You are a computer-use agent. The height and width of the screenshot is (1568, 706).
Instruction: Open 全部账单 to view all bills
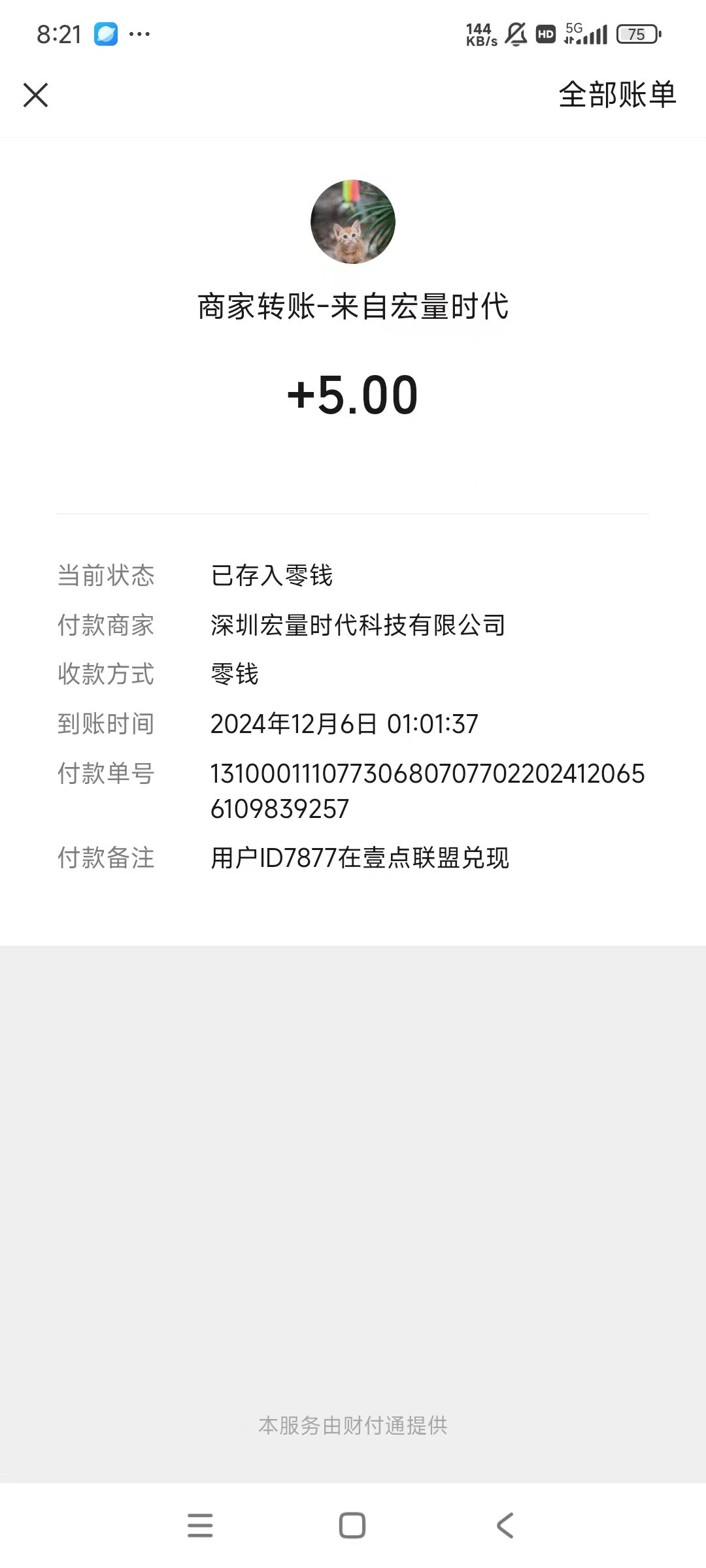[x=617, y=95]
